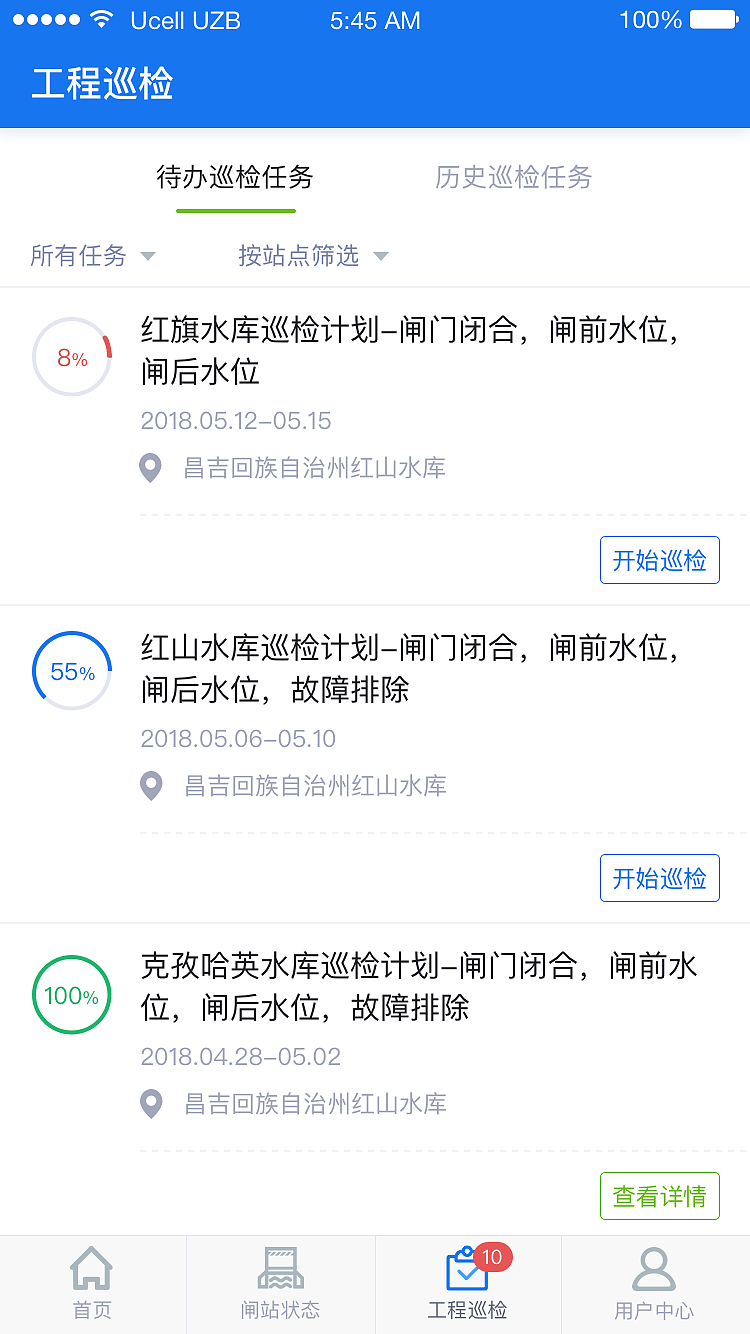Tap the 100% completed progress circle
Viewport: 750px width, 1334px height.
coord(71,994)
